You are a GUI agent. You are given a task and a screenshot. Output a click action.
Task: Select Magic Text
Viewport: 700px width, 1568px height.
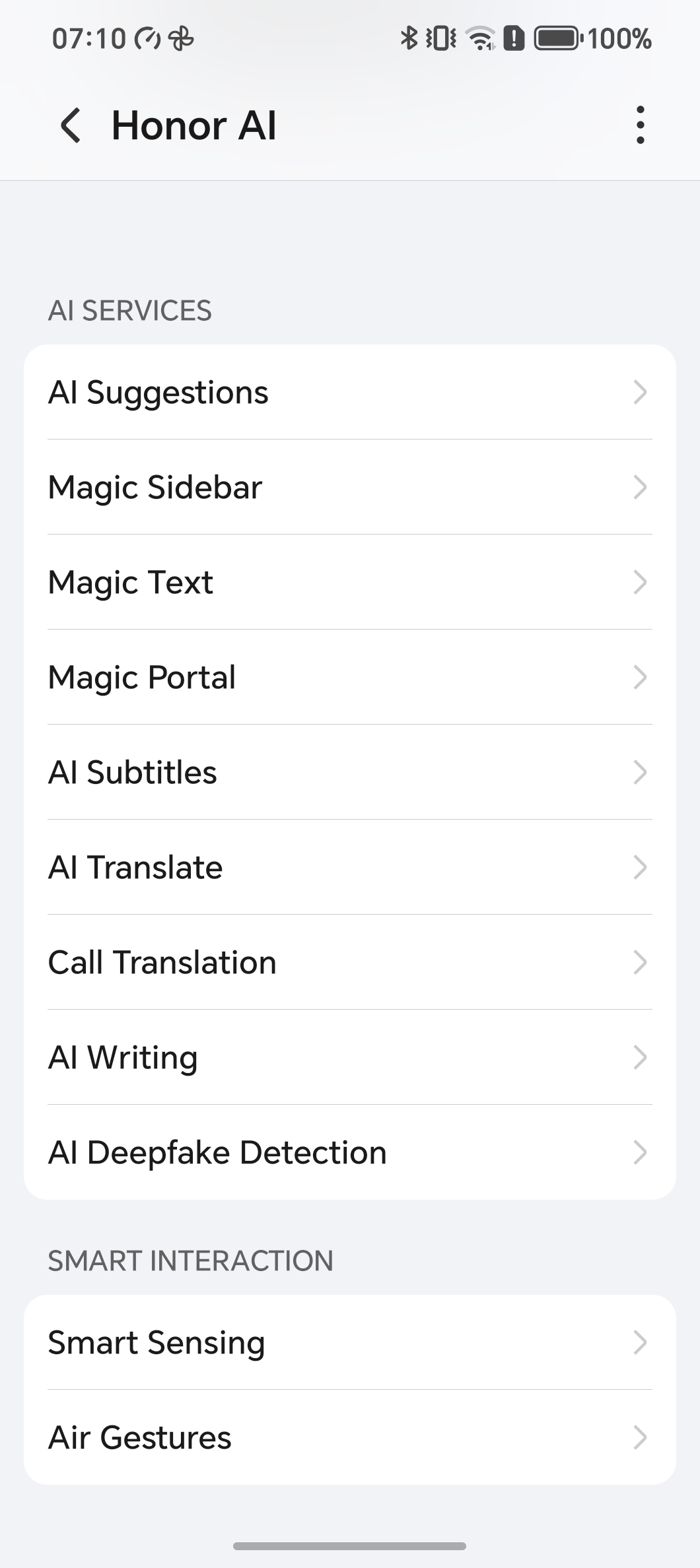click(x=350, y=582)
